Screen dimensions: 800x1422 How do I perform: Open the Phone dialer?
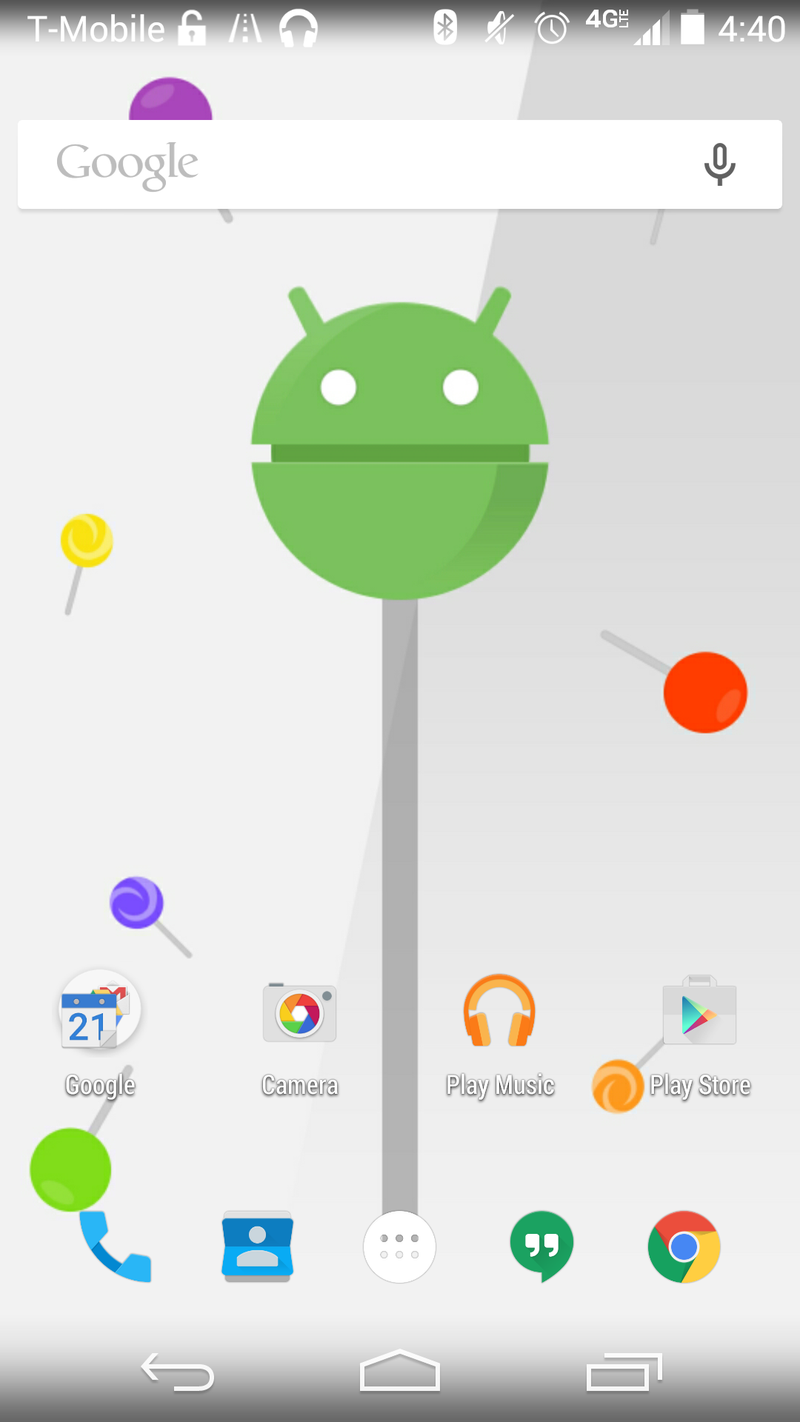[115, 1247]
